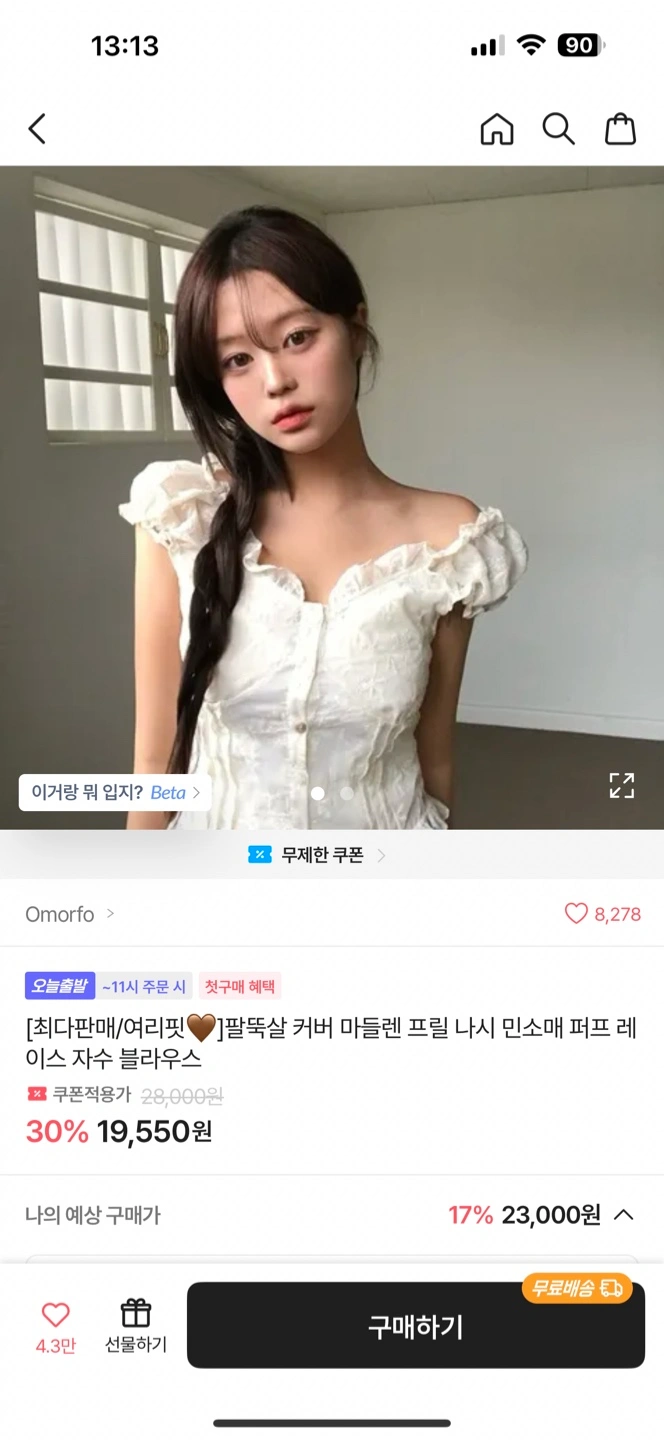Select the second image page dot
The image size is (664, 1440).
pyautogui.click(x=347, y=793)
